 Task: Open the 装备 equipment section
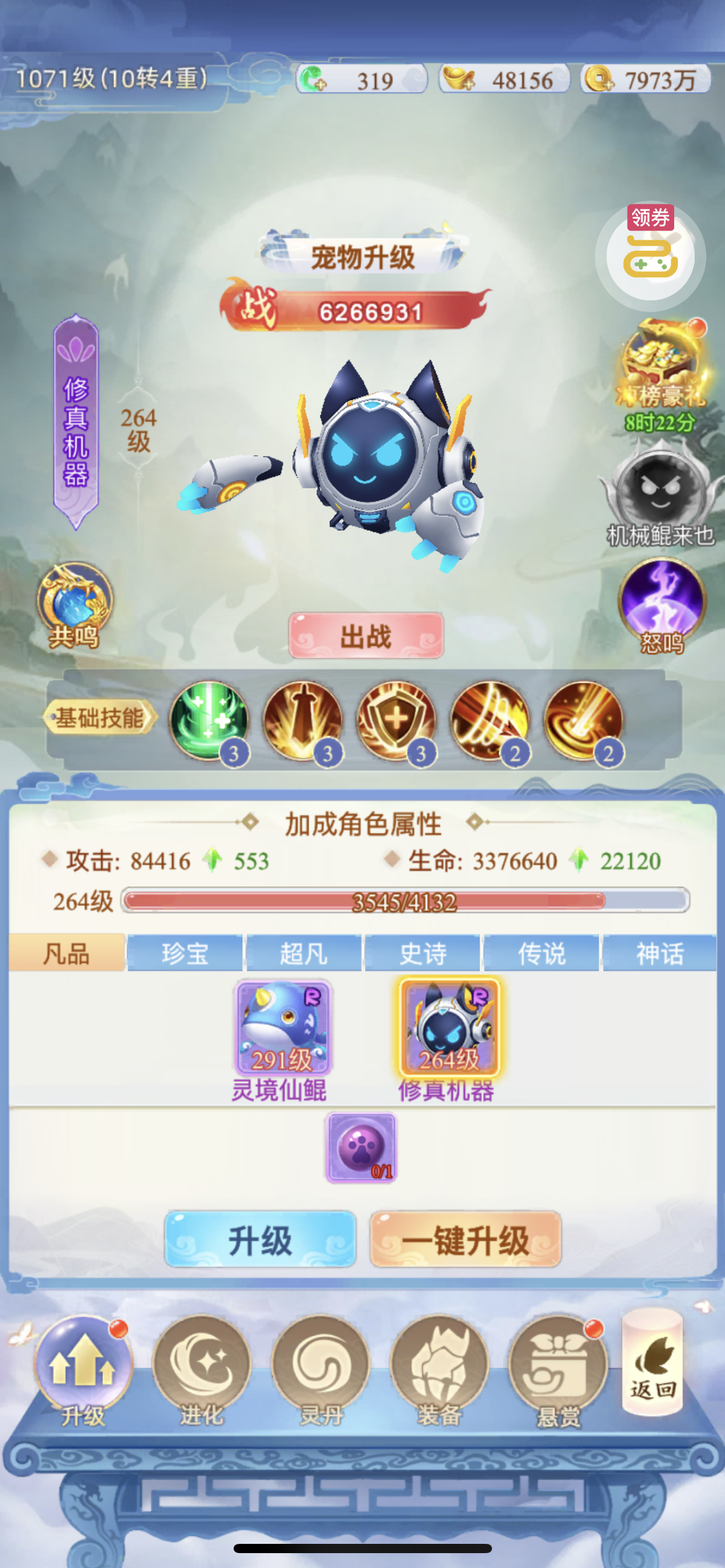pos(439,1370)
